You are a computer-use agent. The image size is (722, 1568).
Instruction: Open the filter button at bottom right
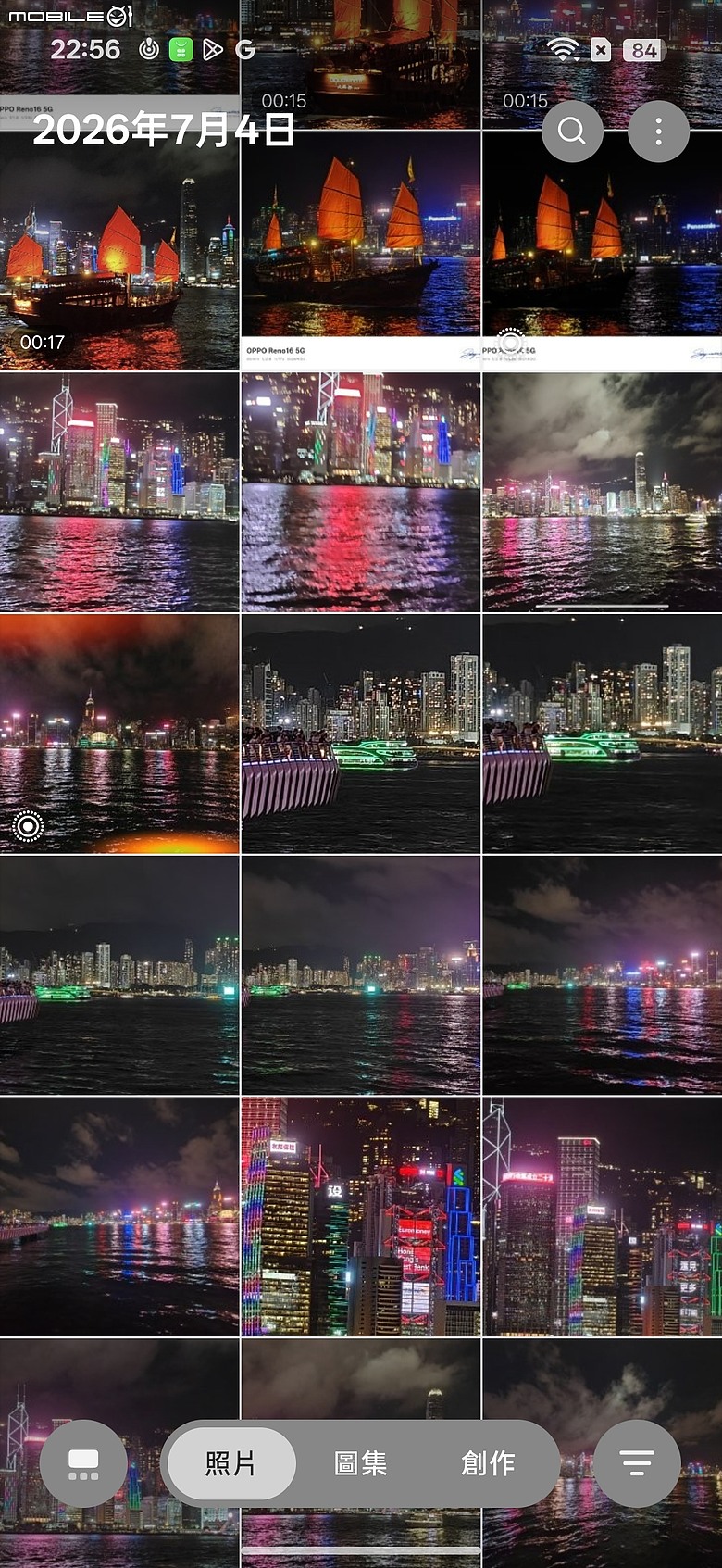(637, 1463)
